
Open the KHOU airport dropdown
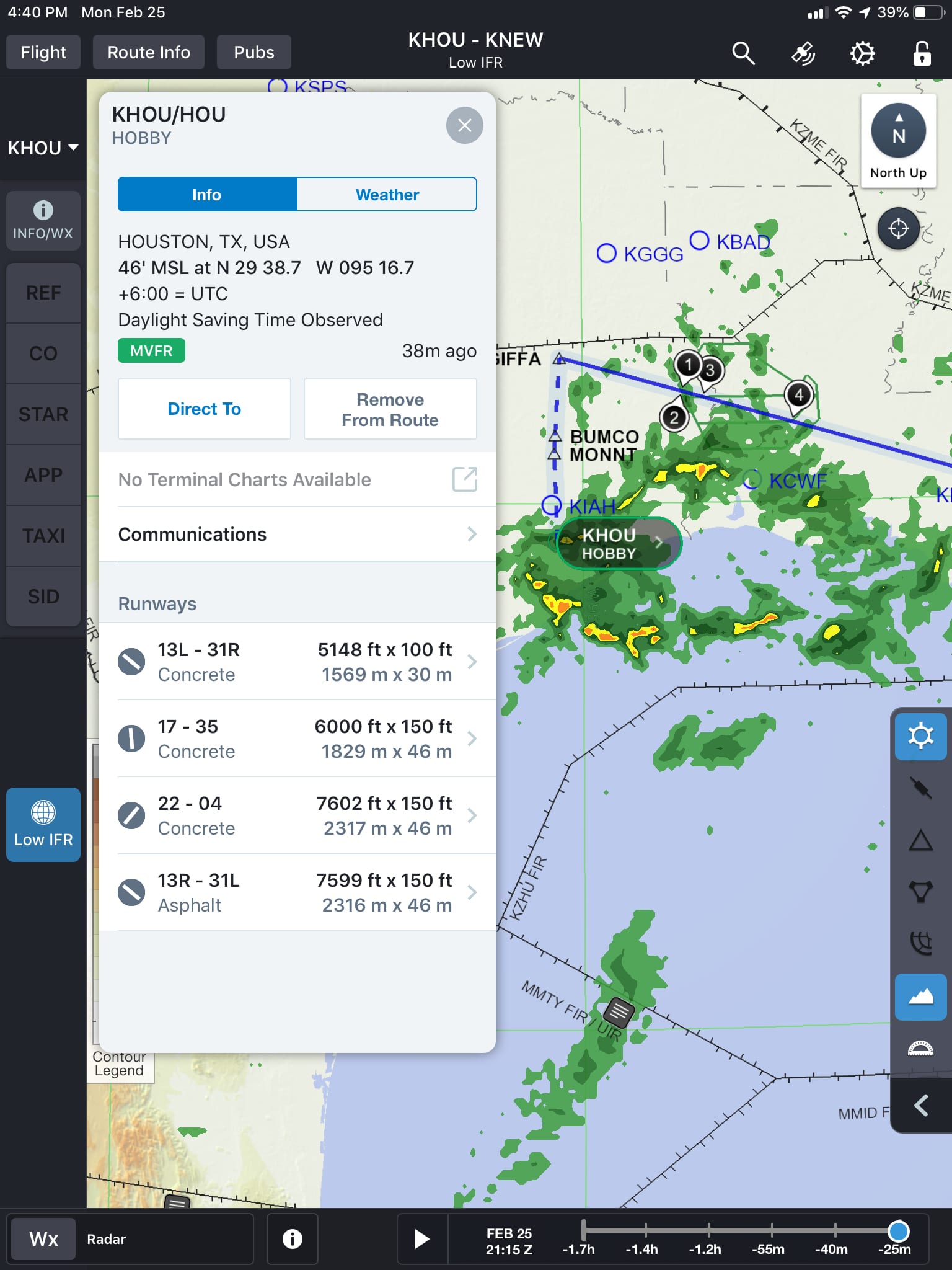pyautogui.click(x=43, y=148)
